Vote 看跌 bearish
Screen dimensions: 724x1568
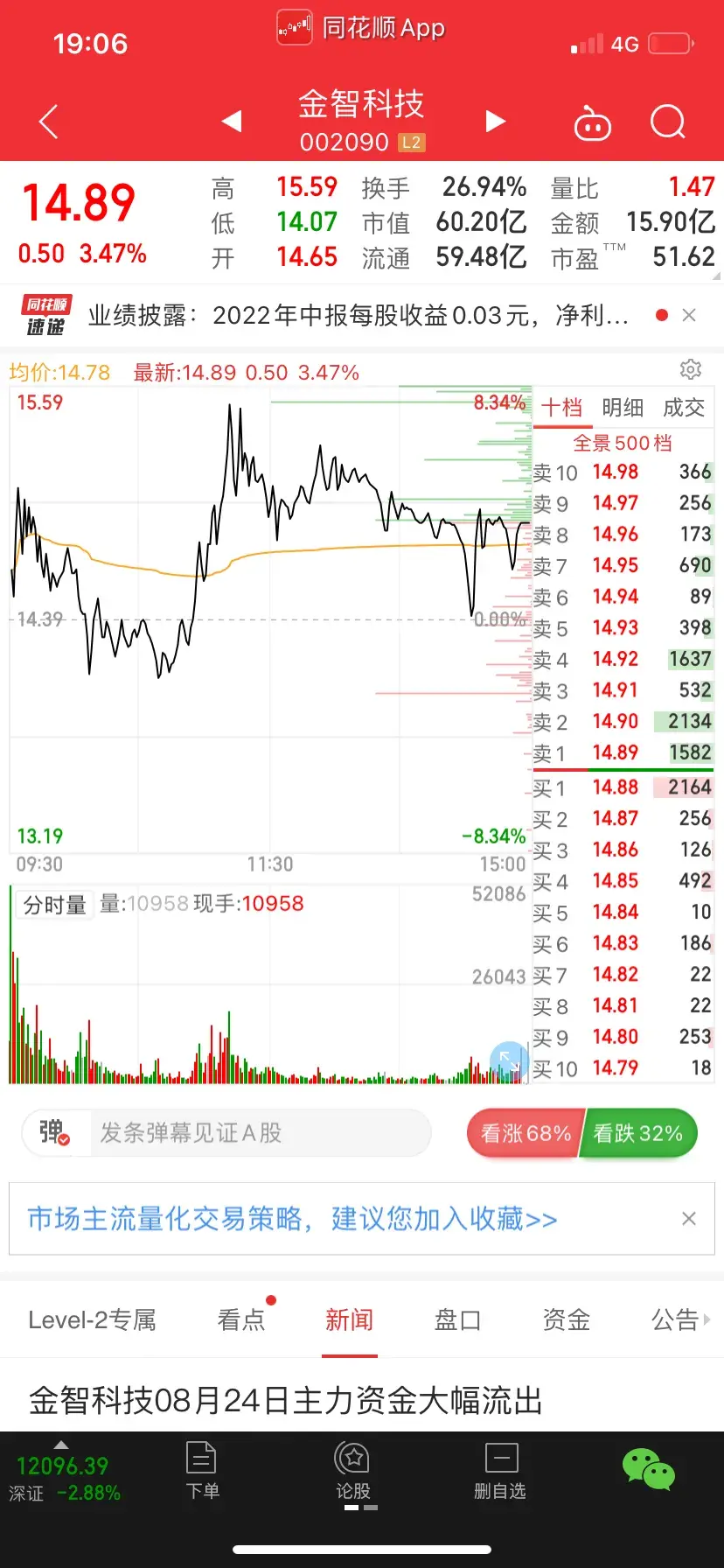click(638, 1134)
